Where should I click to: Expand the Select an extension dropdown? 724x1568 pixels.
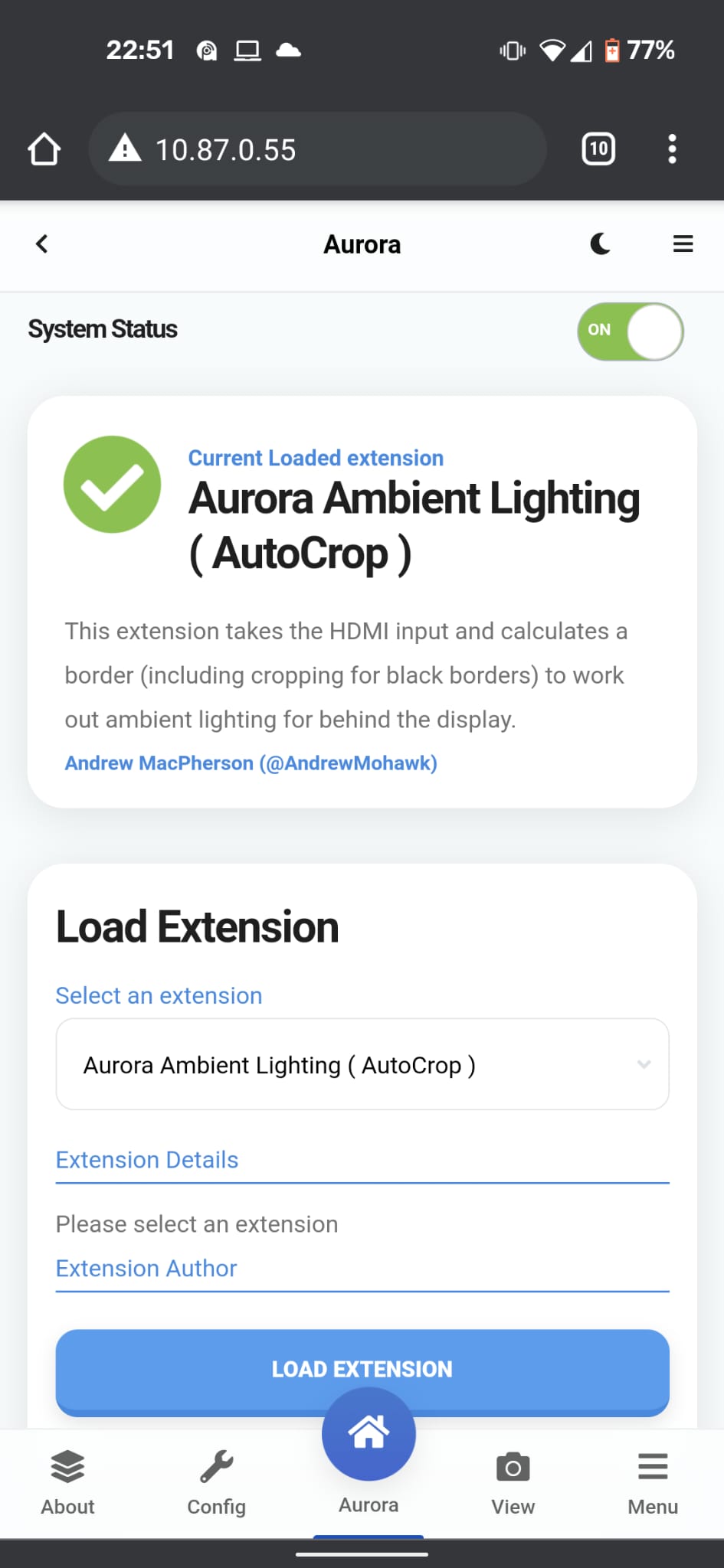[362, 1064]
